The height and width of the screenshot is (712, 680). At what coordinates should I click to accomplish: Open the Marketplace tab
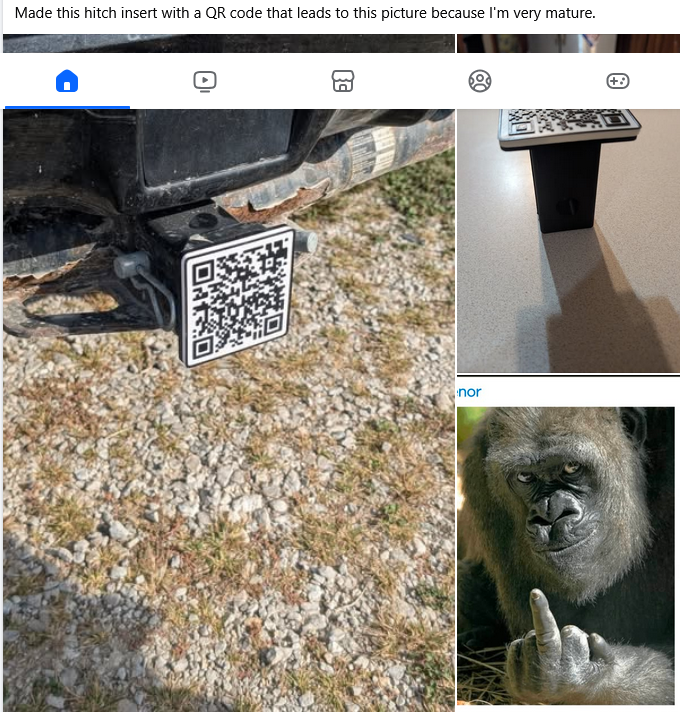click(x=342, y=81)
